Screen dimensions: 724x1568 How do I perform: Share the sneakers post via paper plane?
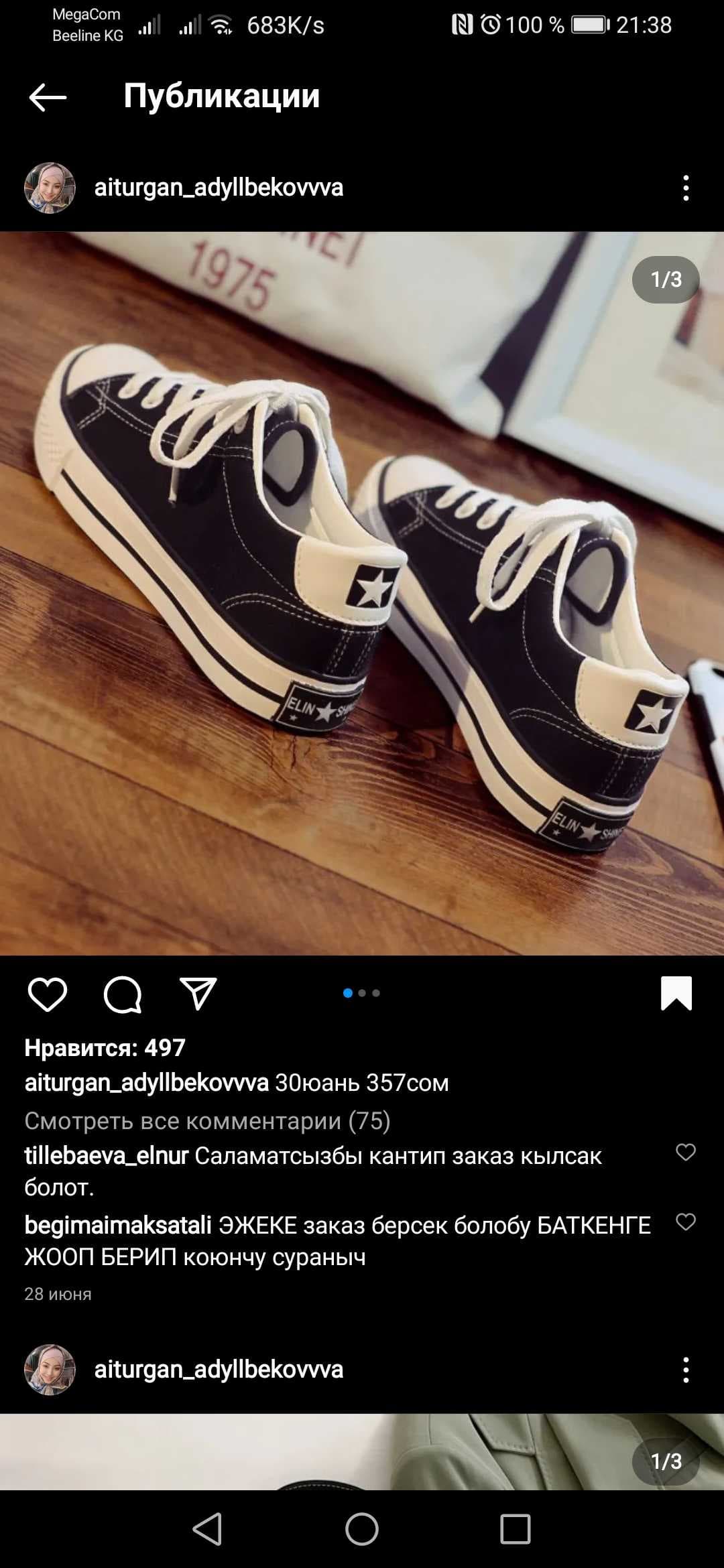click(x=198, y=994)
